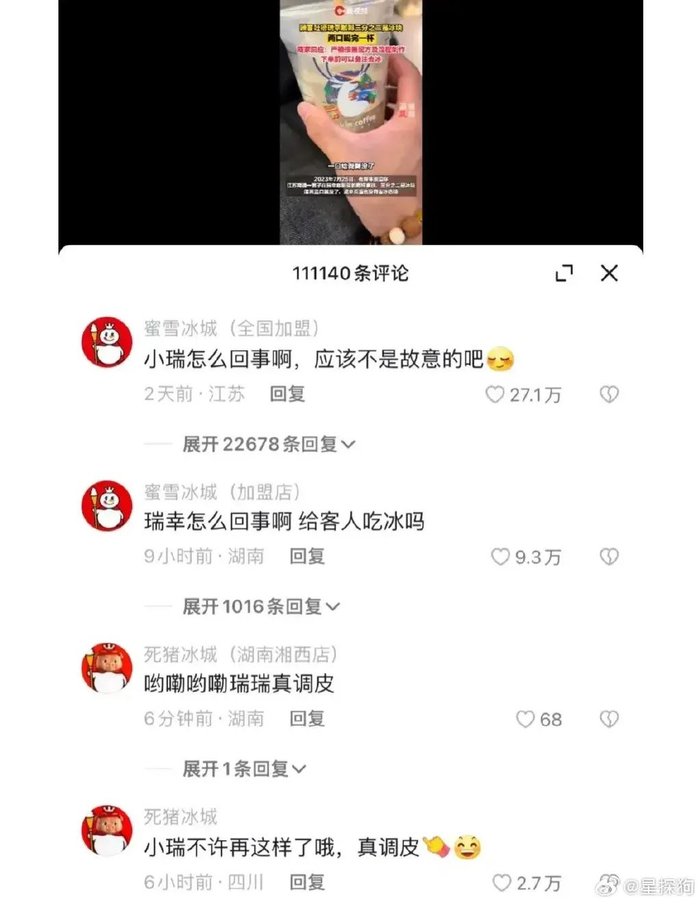Like the comment with 2.7万 likes
Screen dimensions: 700x903
pos(501,882)
